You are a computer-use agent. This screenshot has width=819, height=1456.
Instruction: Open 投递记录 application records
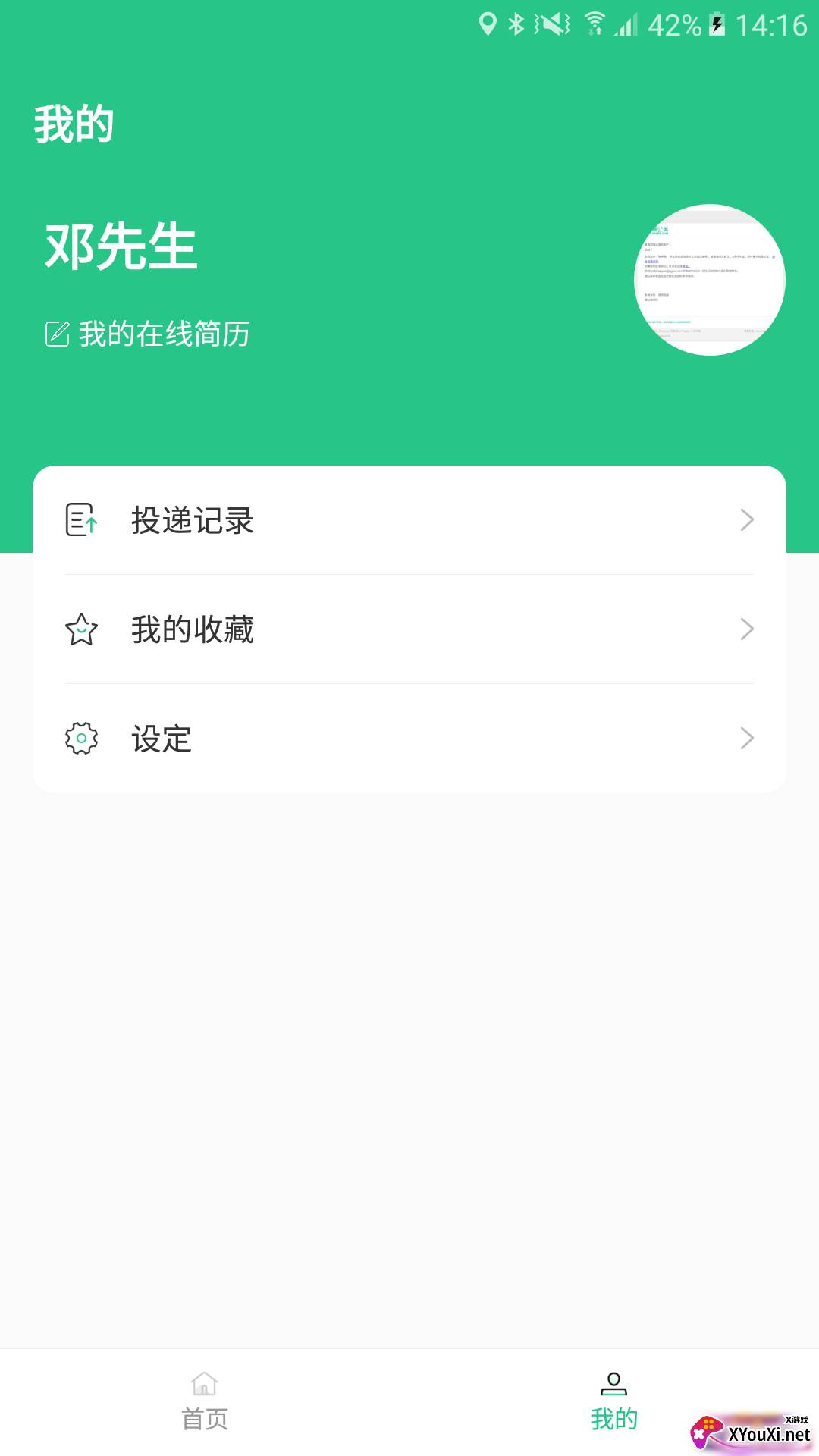click(x=409, y=520)
